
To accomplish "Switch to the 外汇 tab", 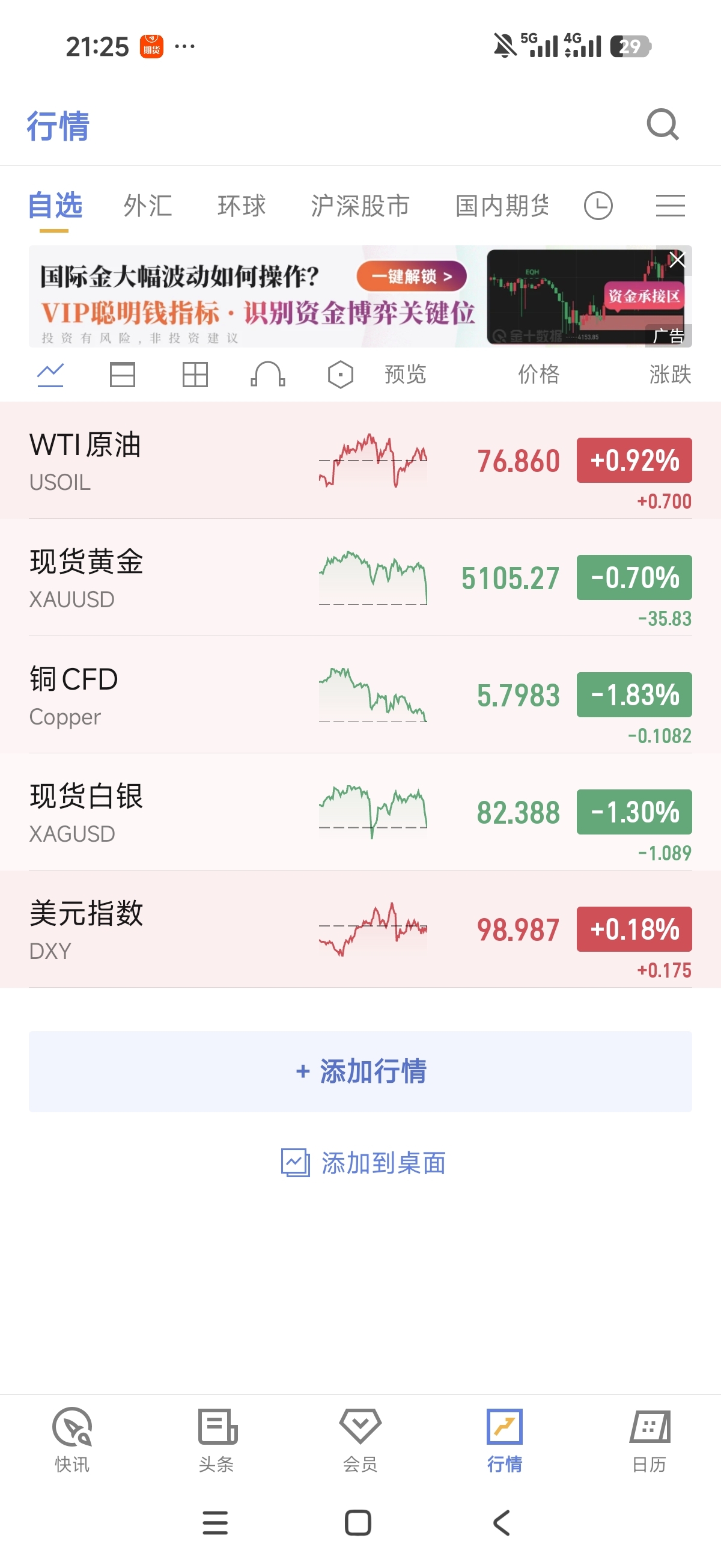I will 148,206.
